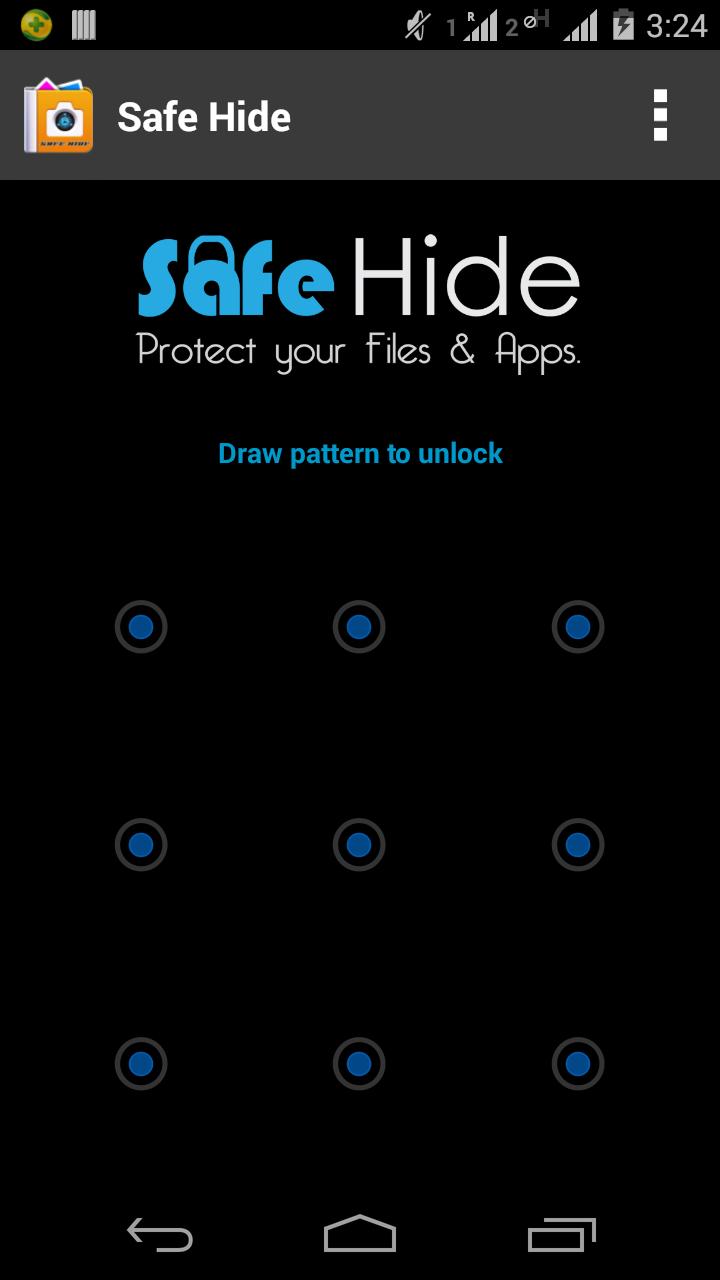Image resolution: width=720 pixels, height=1280 pixels.
Task: Tap the bottom-center pattern dot
Action: [359, 1063]
